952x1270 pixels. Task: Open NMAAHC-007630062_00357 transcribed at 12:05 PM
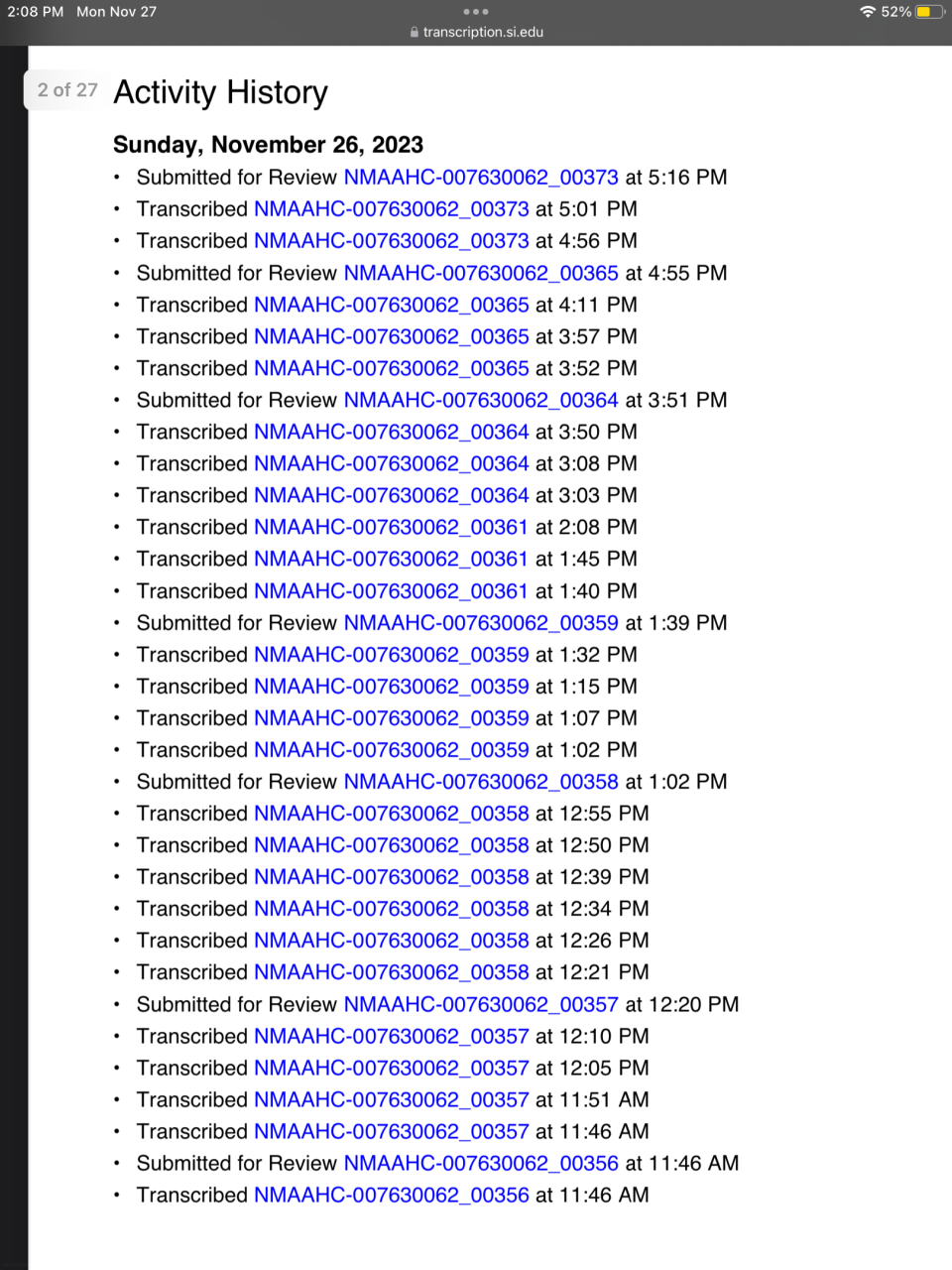point(391,1068)
